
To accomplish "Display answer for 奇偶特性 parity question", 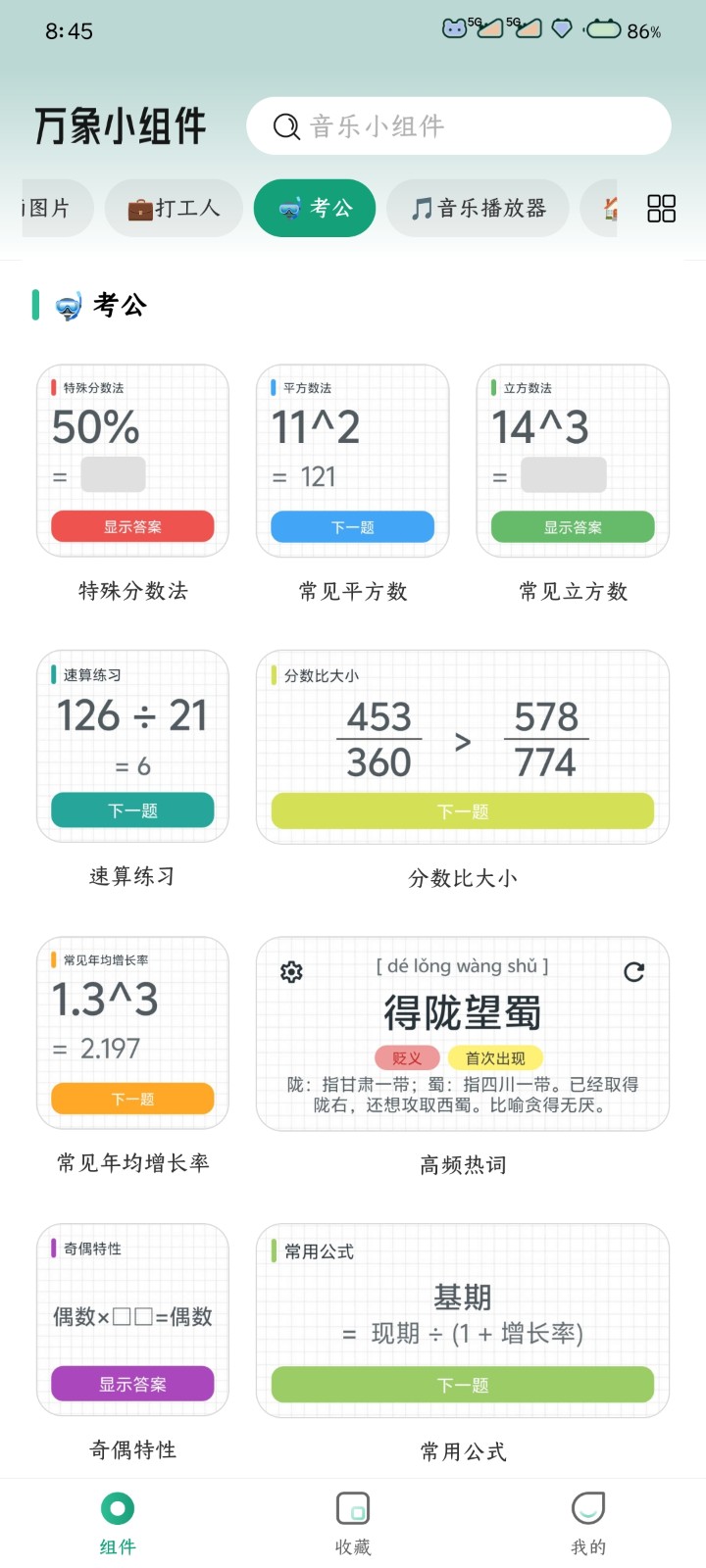I will point(132,1384).
